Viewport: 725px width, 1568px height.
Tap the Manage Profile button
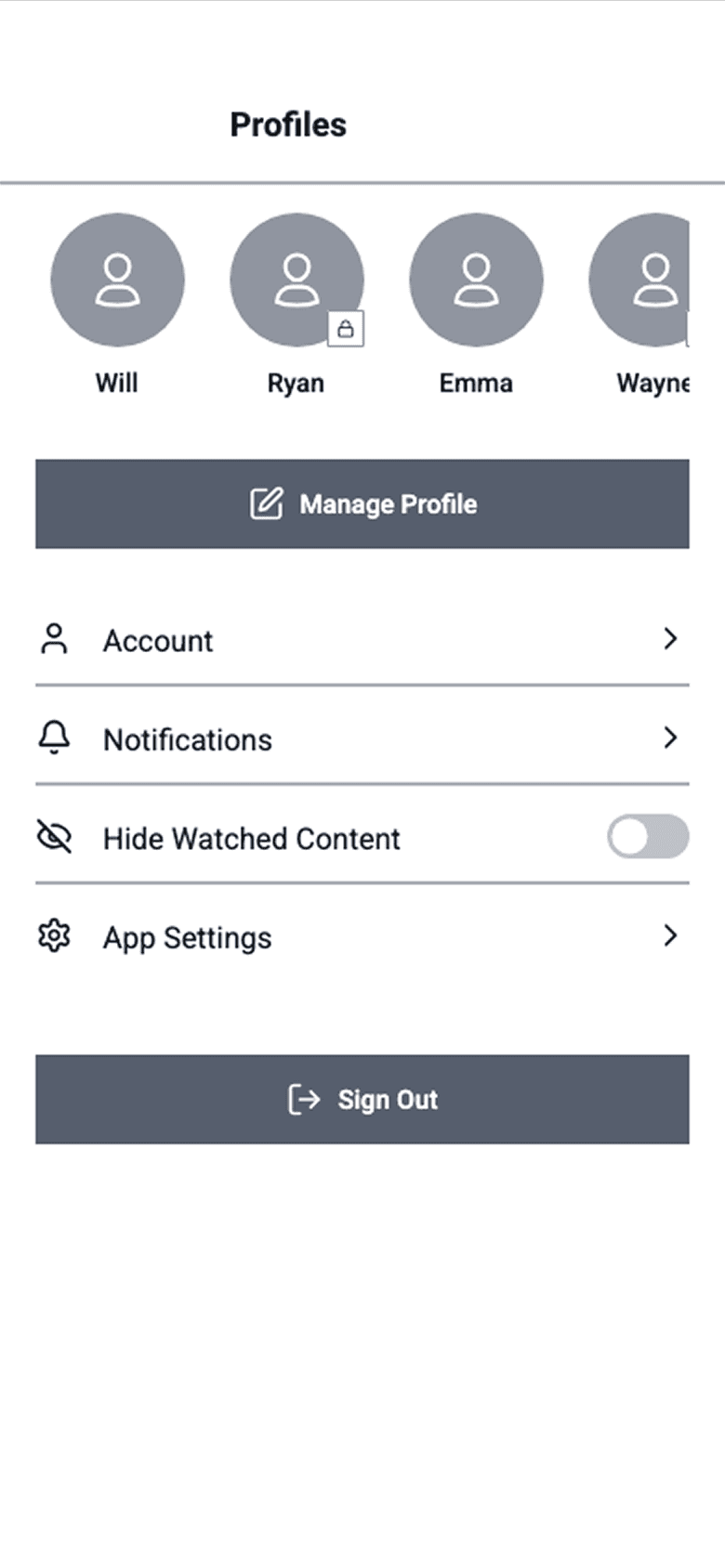362,503
